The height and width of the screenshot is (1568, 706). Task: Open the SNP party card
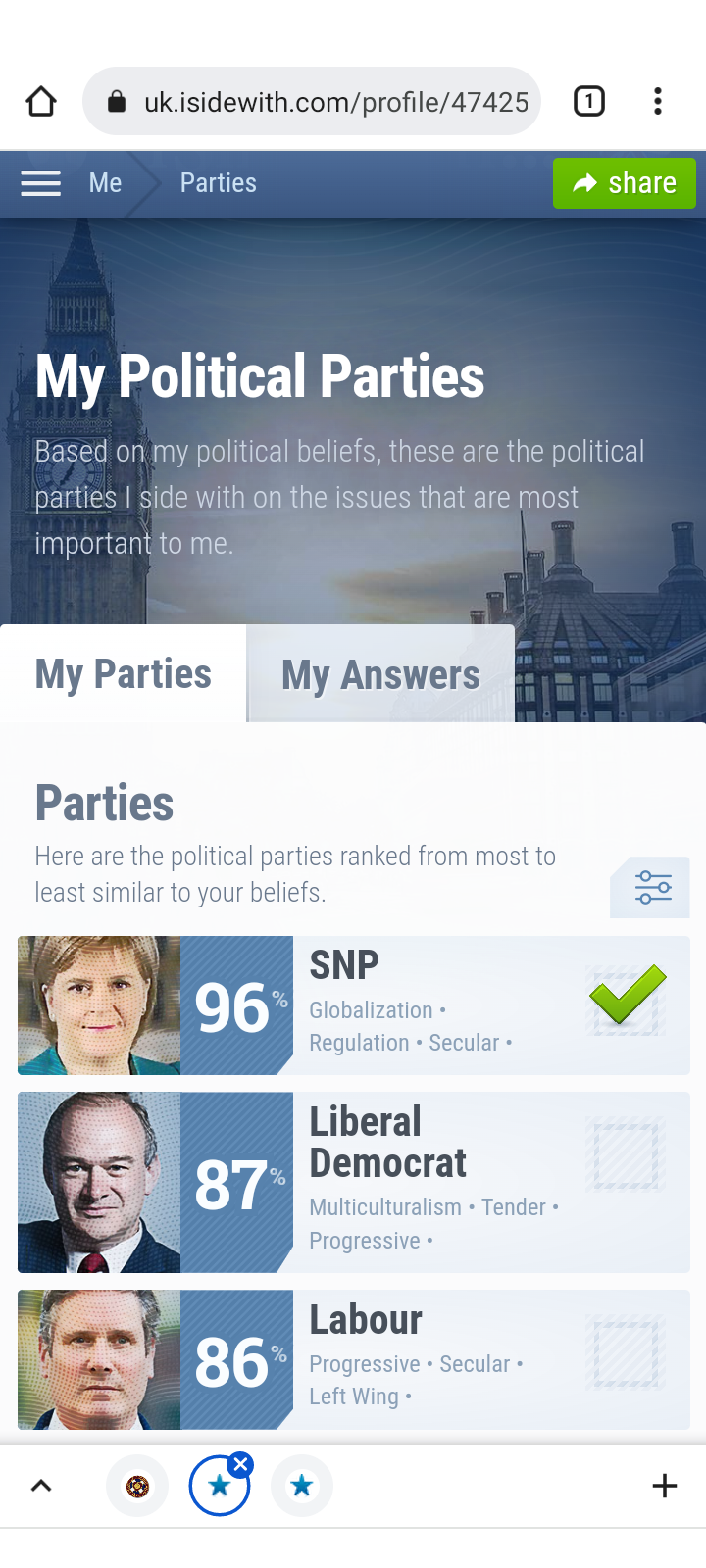[x=354, y=1005]
